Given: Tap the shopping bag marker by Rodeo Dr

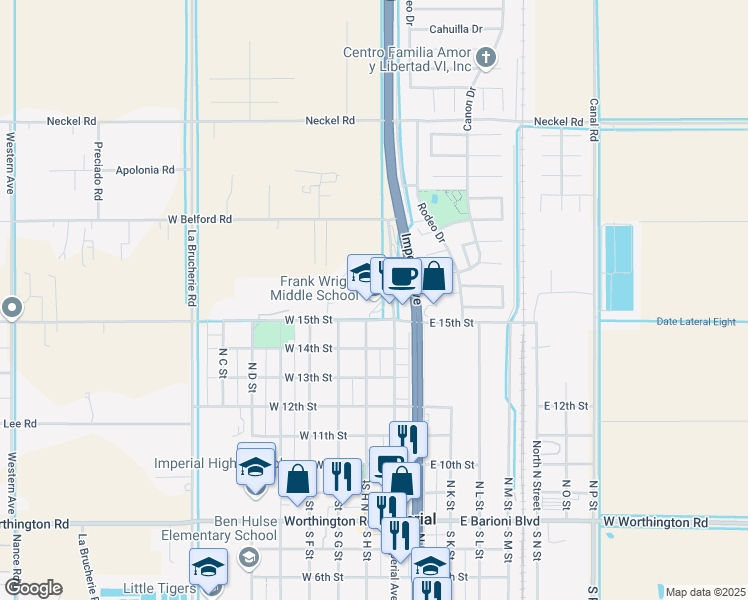Looking at the screenshot, I should pyautogui.click(x=435, y=277).
